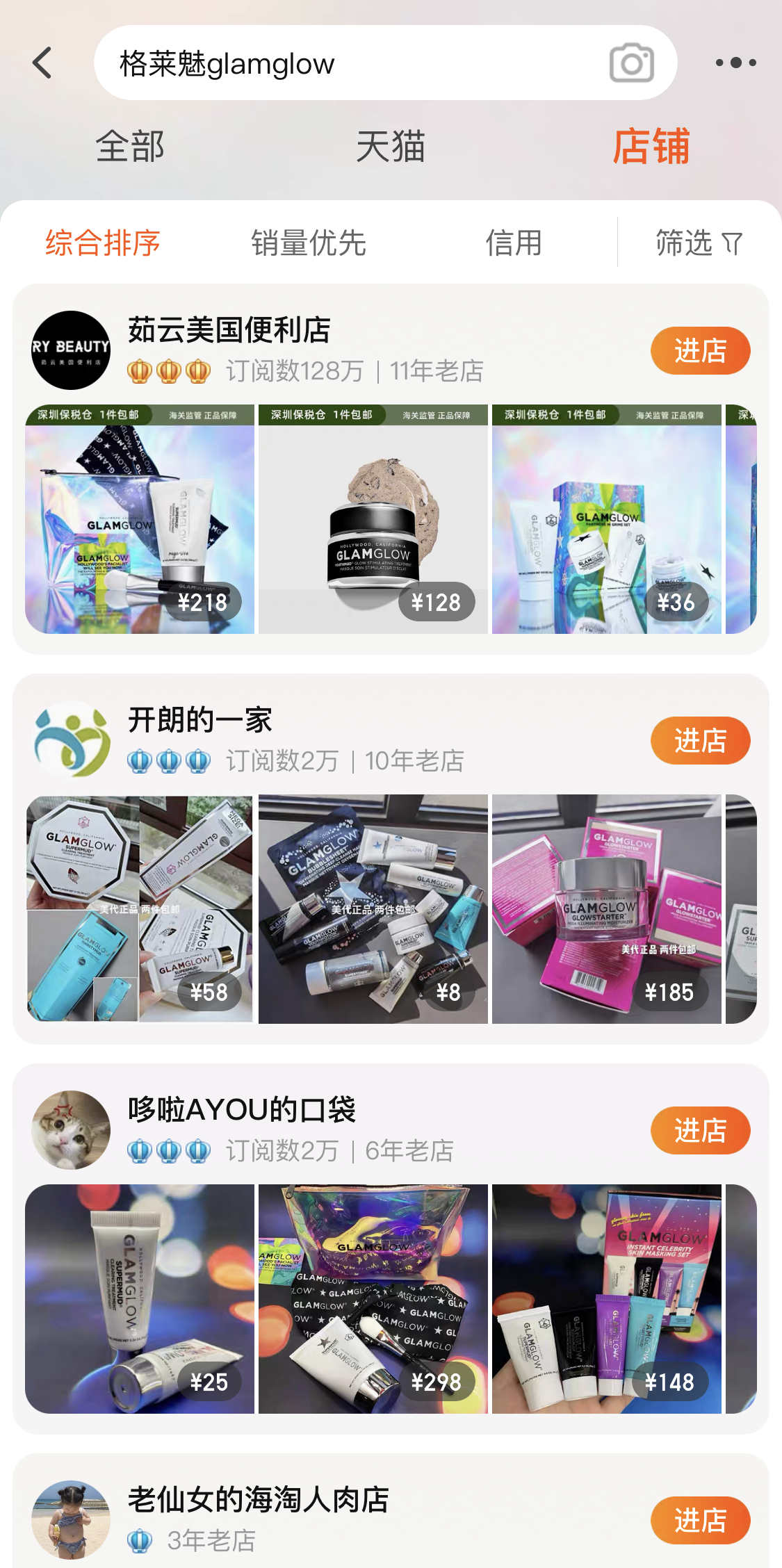Open the ¥218 Glamglow product in 茹云美国便利店

coord(140,518)
